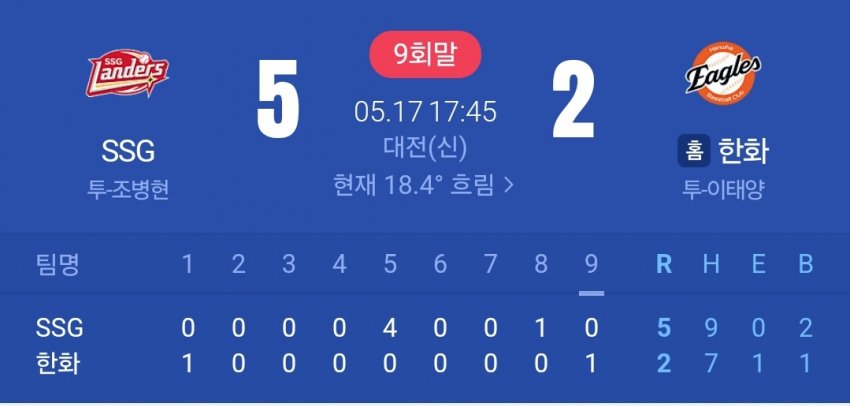Open the current weather details link

pyautogui.click(x=425, y=185)
